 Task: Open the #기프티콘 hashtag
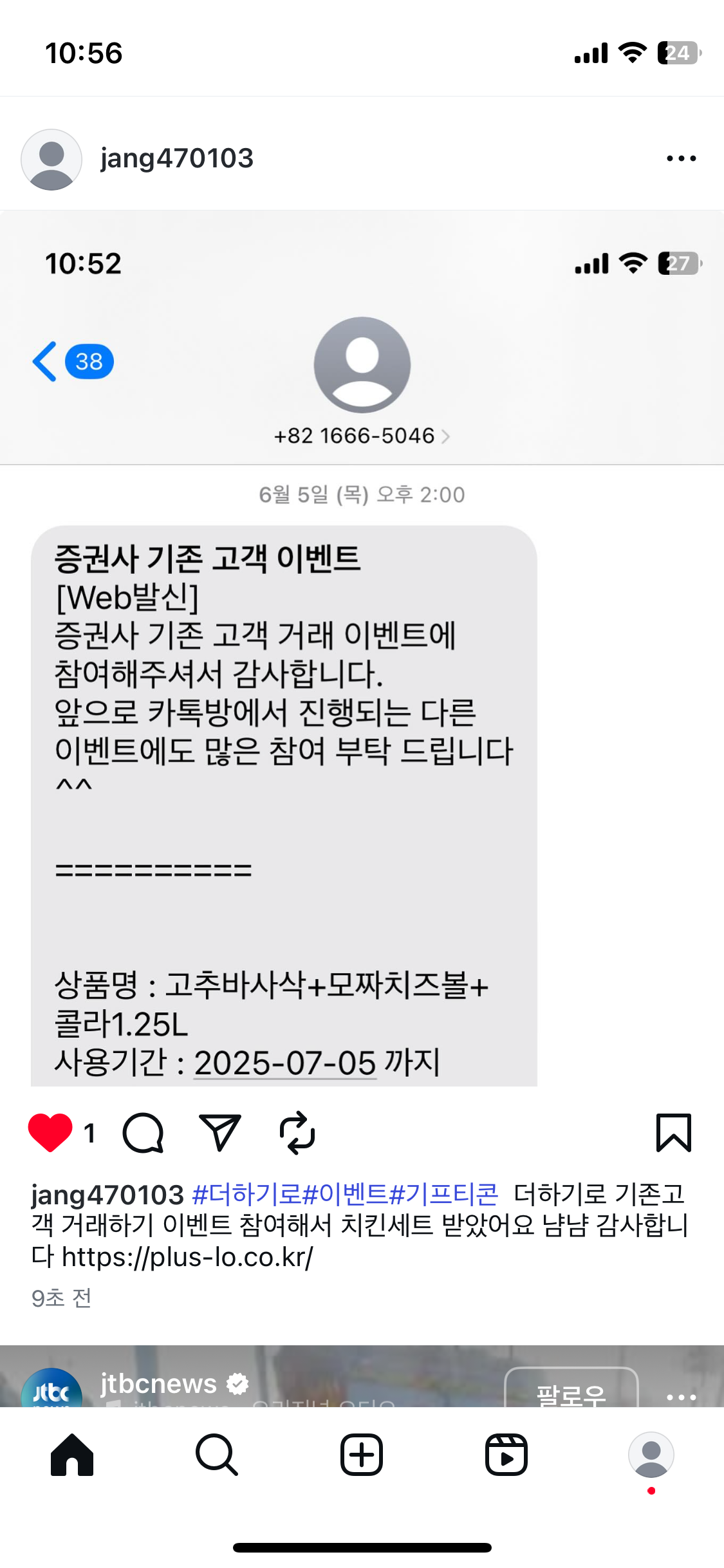point(444,1195)
